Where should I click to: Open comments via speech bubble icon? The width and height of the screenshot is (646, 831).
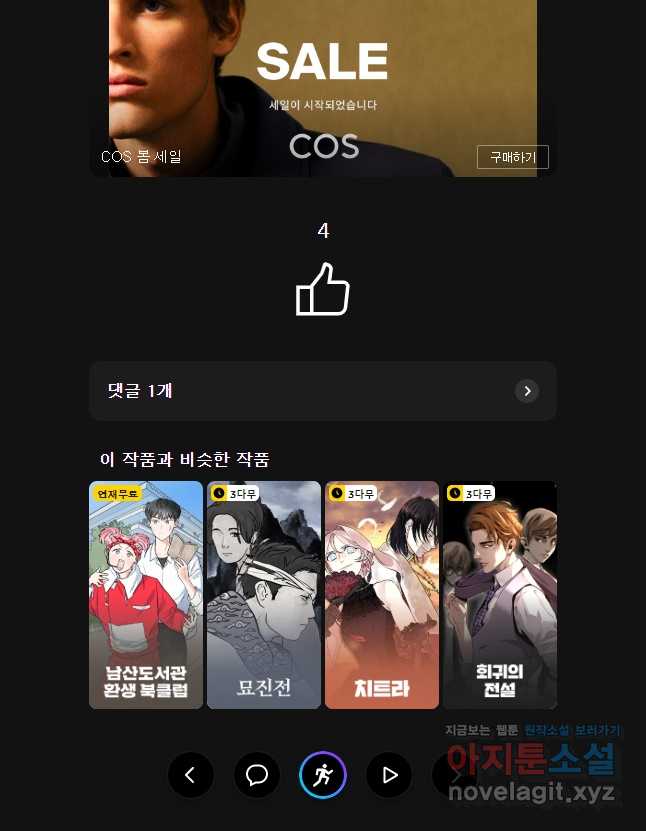point(257,775)
